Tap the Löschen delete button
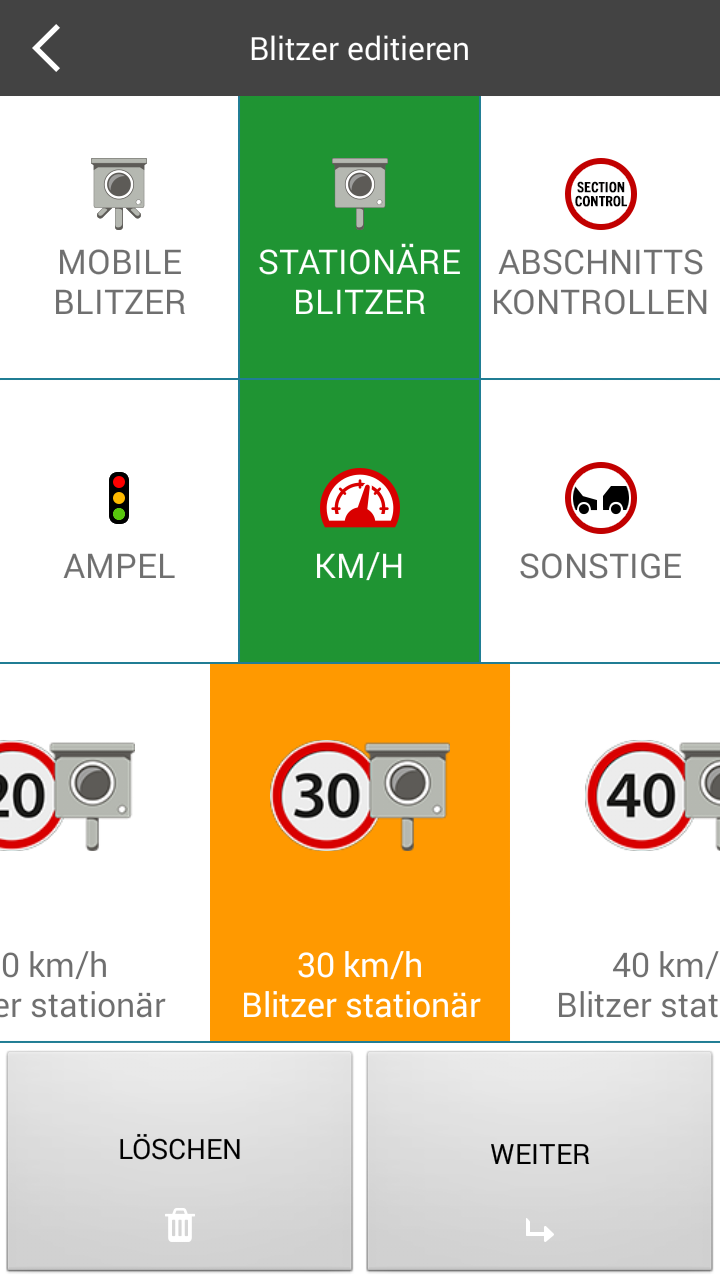Screen dimensions: 720x1280 [180, 1160]
